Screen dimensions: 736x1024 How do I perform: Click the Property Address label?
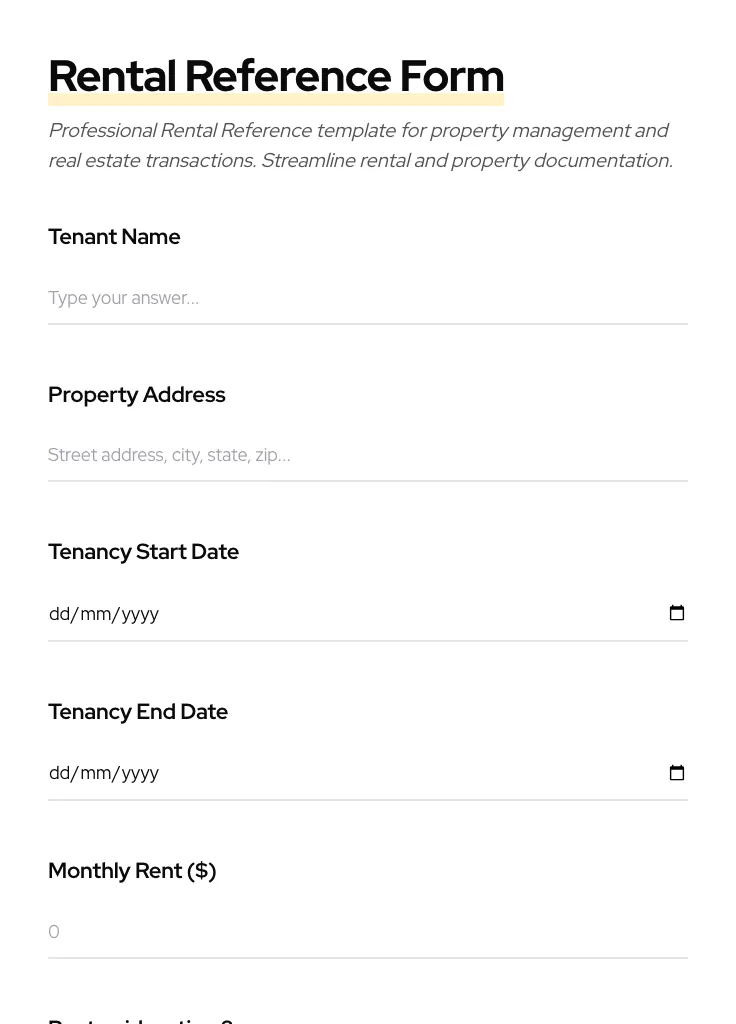(x=136, y=394)
